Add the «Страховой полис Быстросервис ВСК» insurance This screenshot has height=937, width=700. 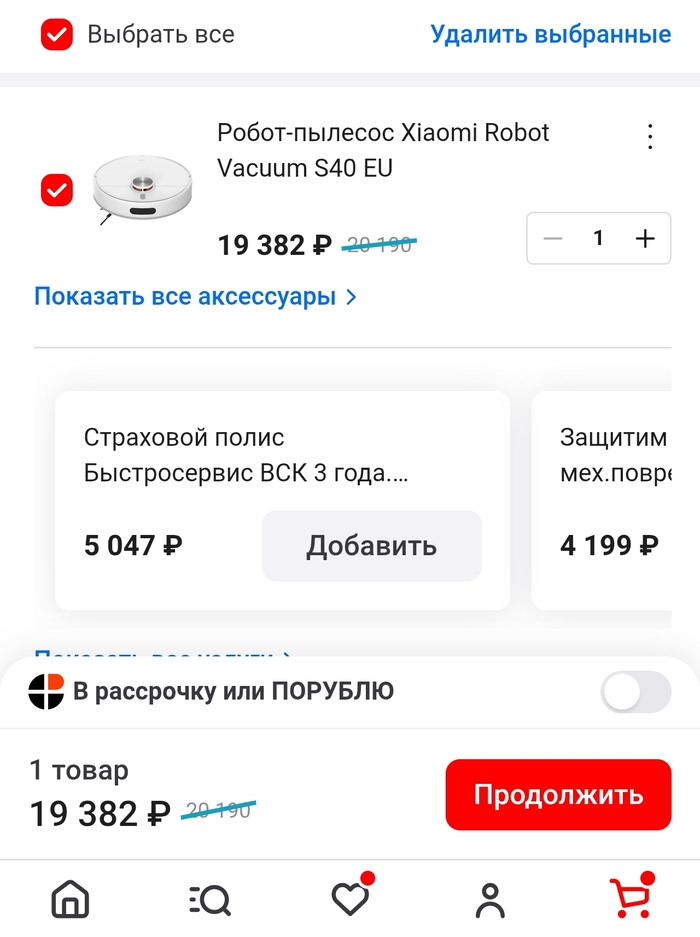(x=371, y=545)
